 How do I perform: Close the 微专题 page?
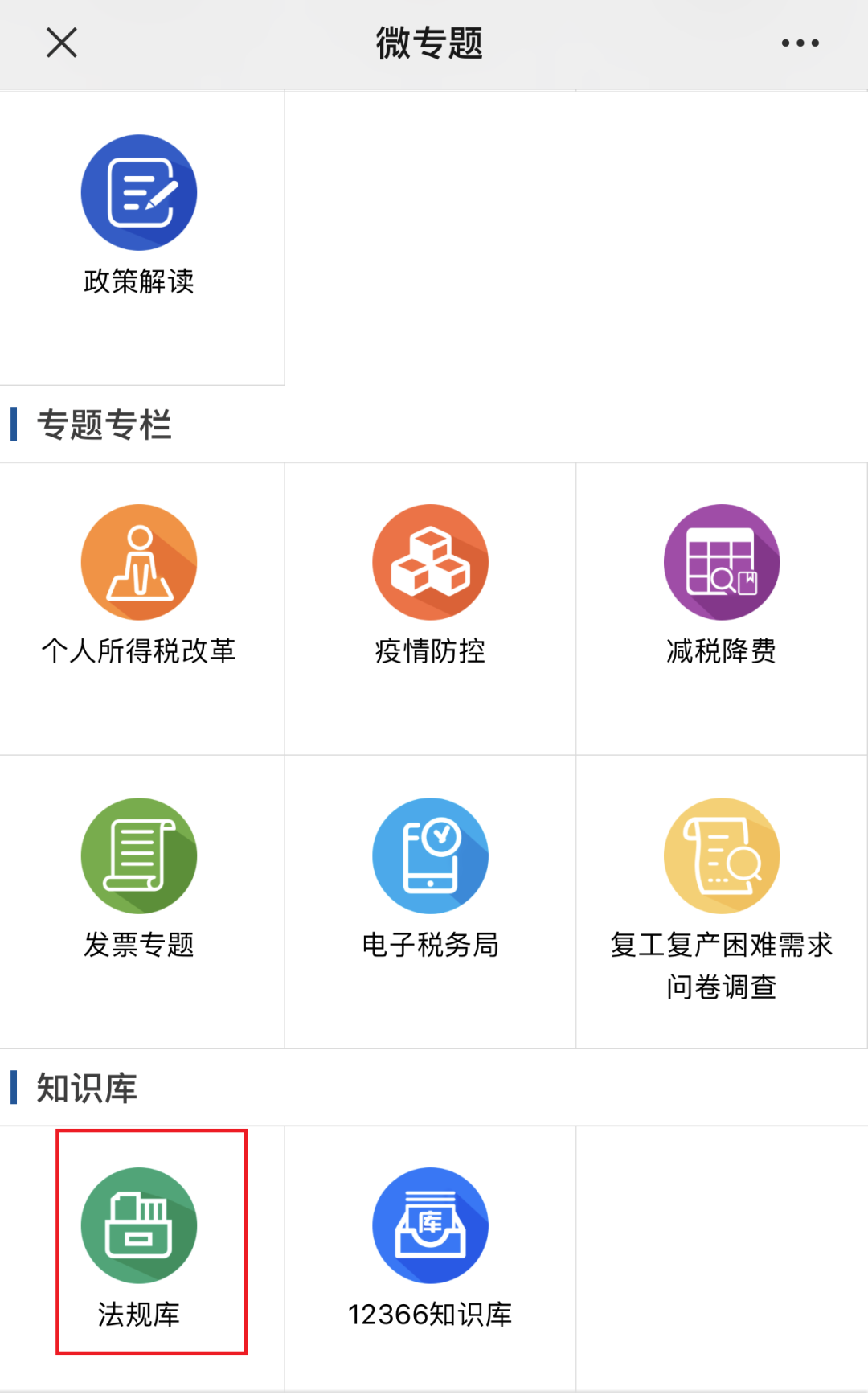point(62,43)
